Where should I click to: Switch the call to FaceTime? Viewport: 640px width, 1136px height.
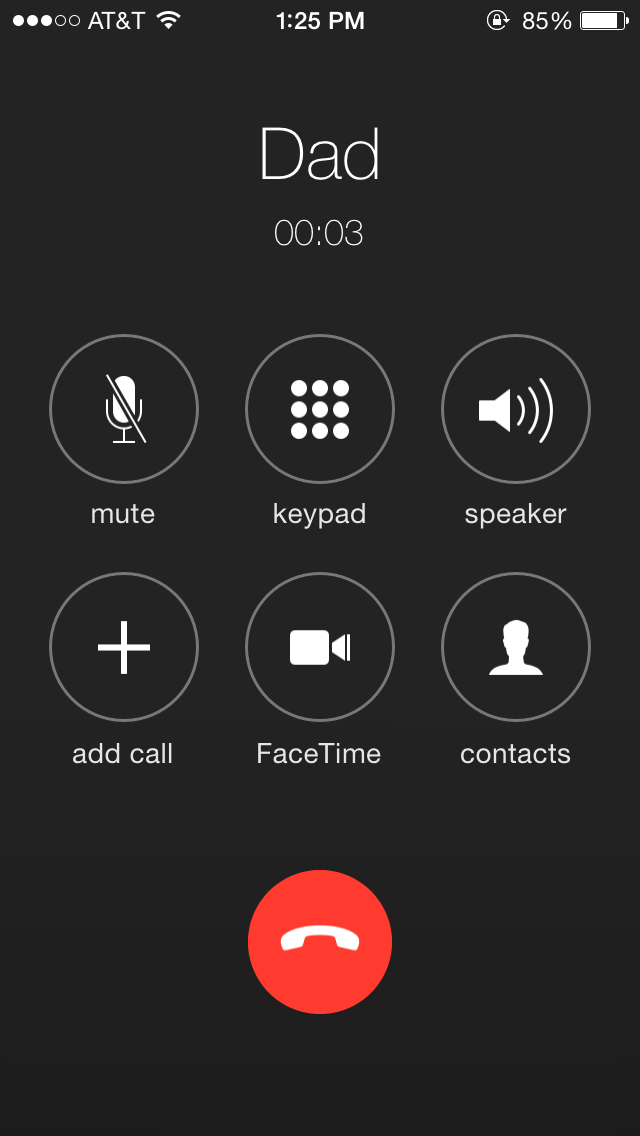click(x=320, y=648)
